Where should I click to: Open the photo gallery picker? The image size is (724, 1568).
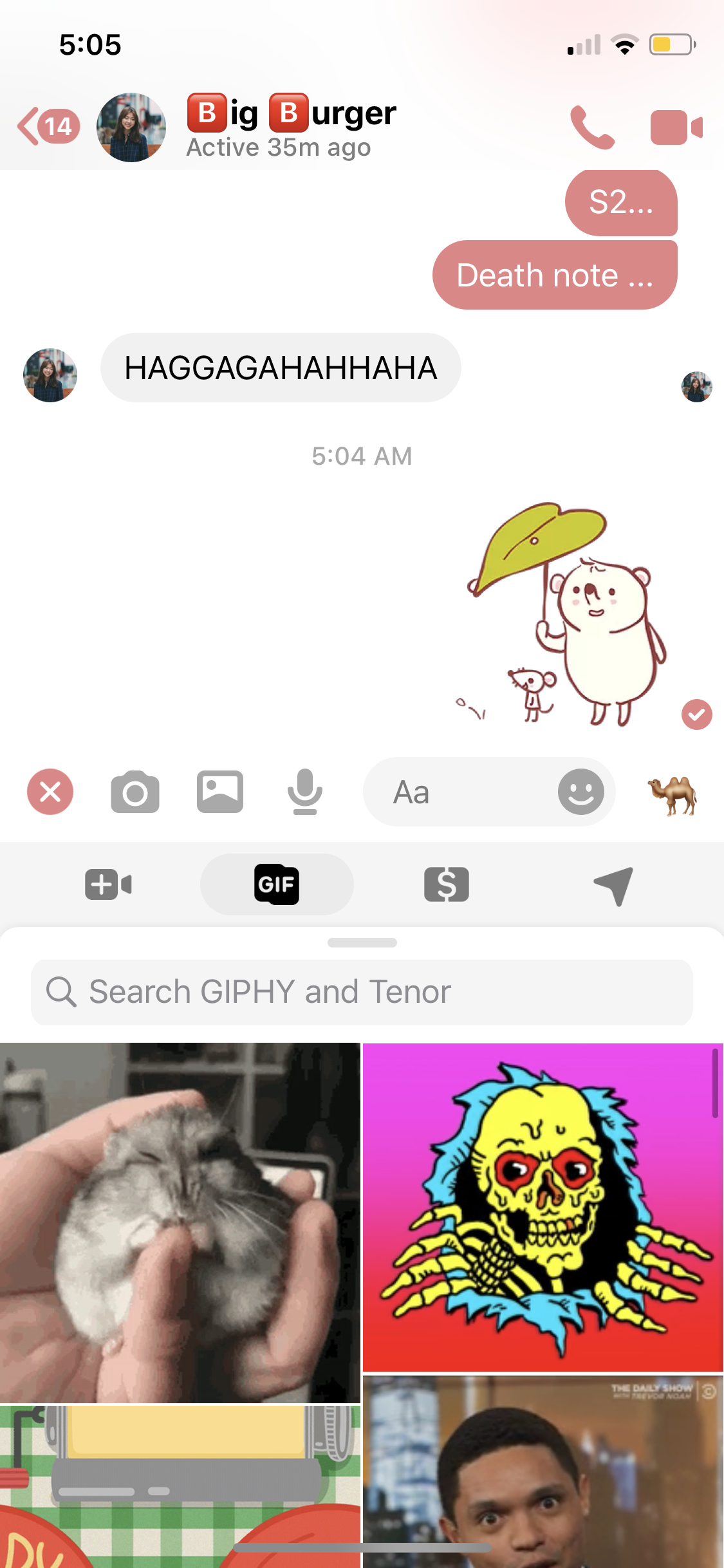220,792
